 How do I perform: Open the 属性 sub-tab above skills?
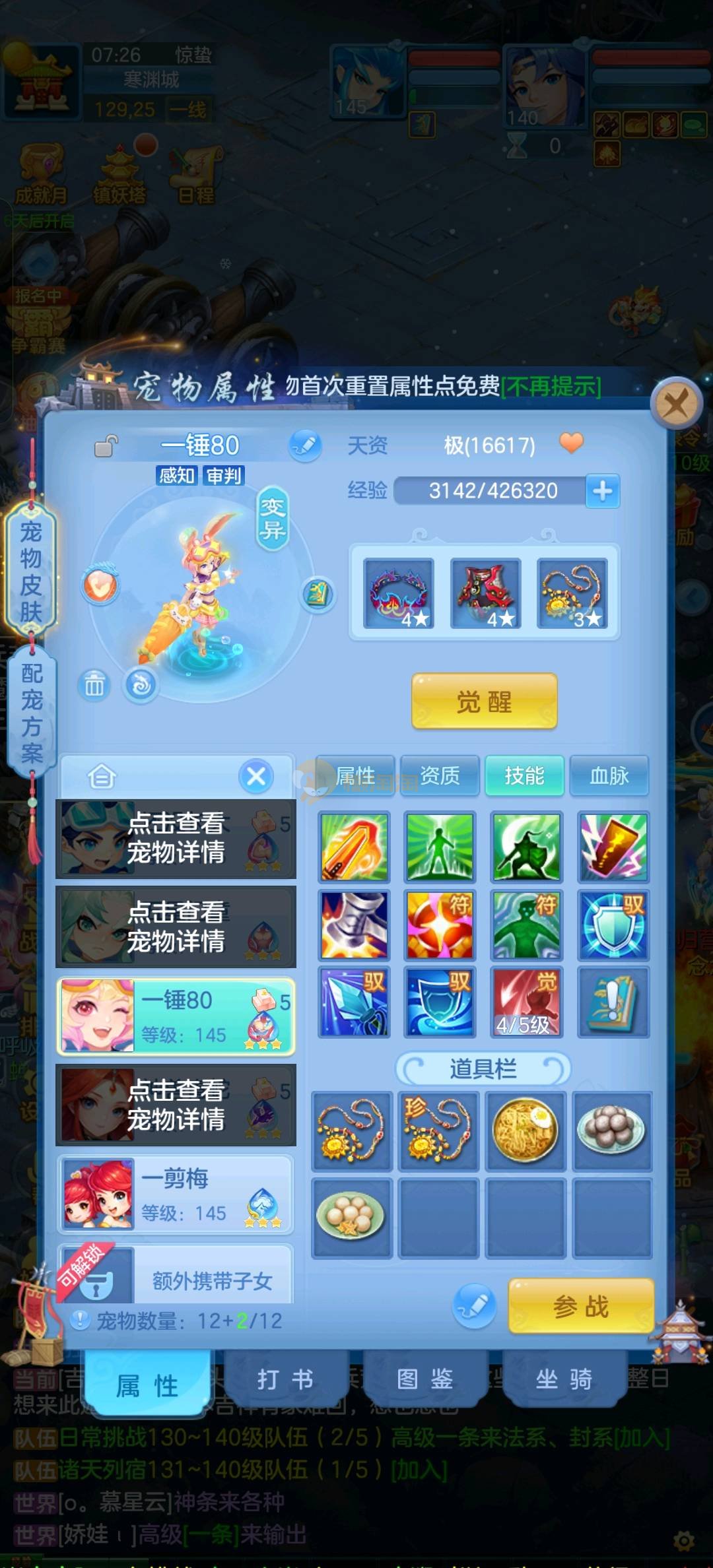(355, 775)
